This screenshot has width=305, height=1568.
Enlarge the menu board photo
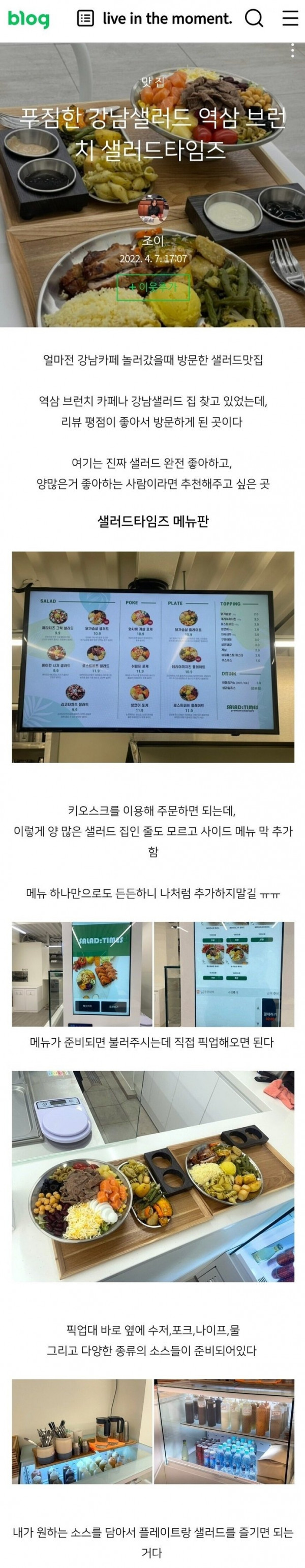click(153, 657)
